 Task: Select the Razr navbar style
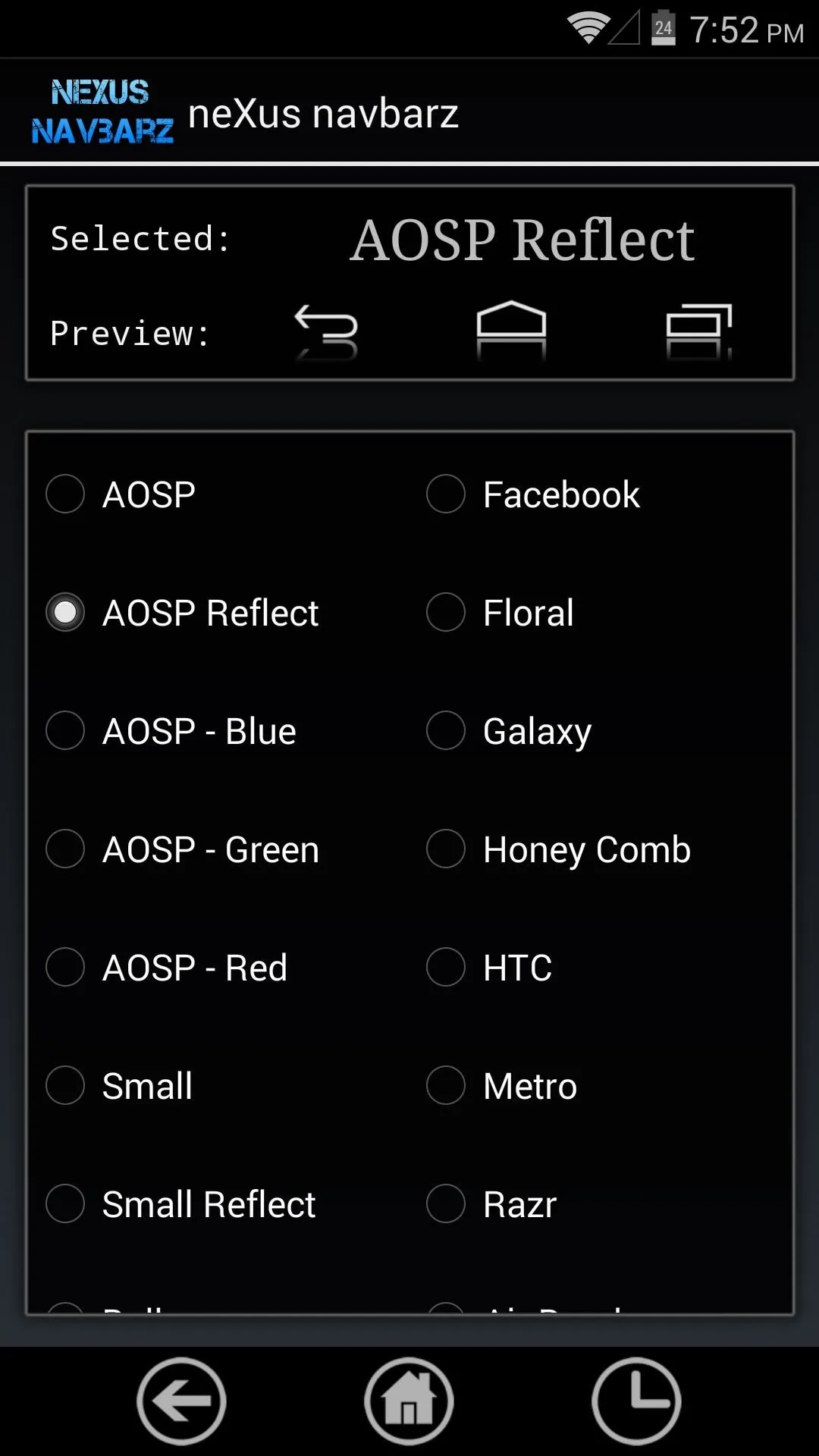(x=491, y=1204)
